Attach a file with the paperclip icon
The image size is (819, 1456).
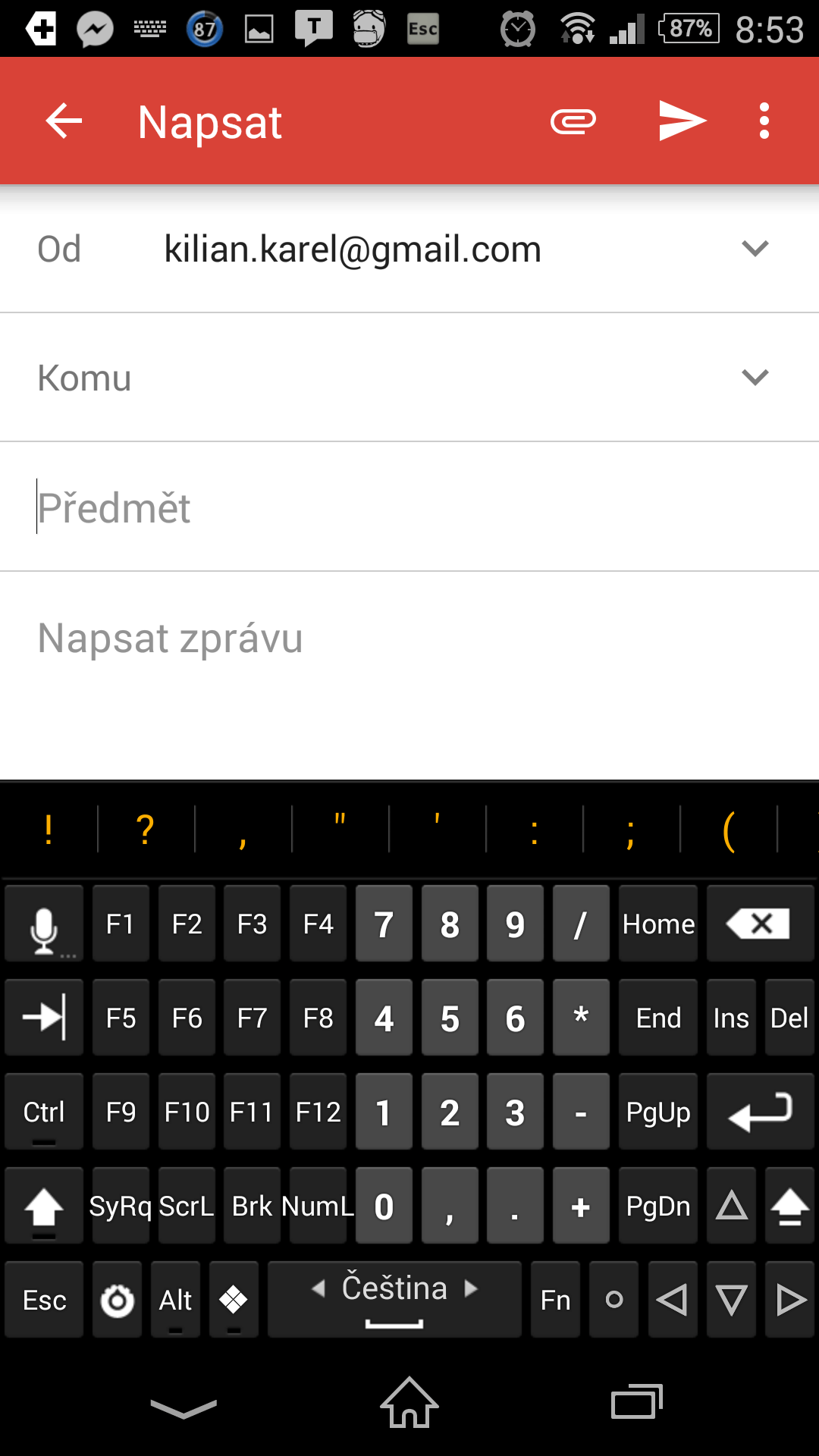tap(573, 121)
